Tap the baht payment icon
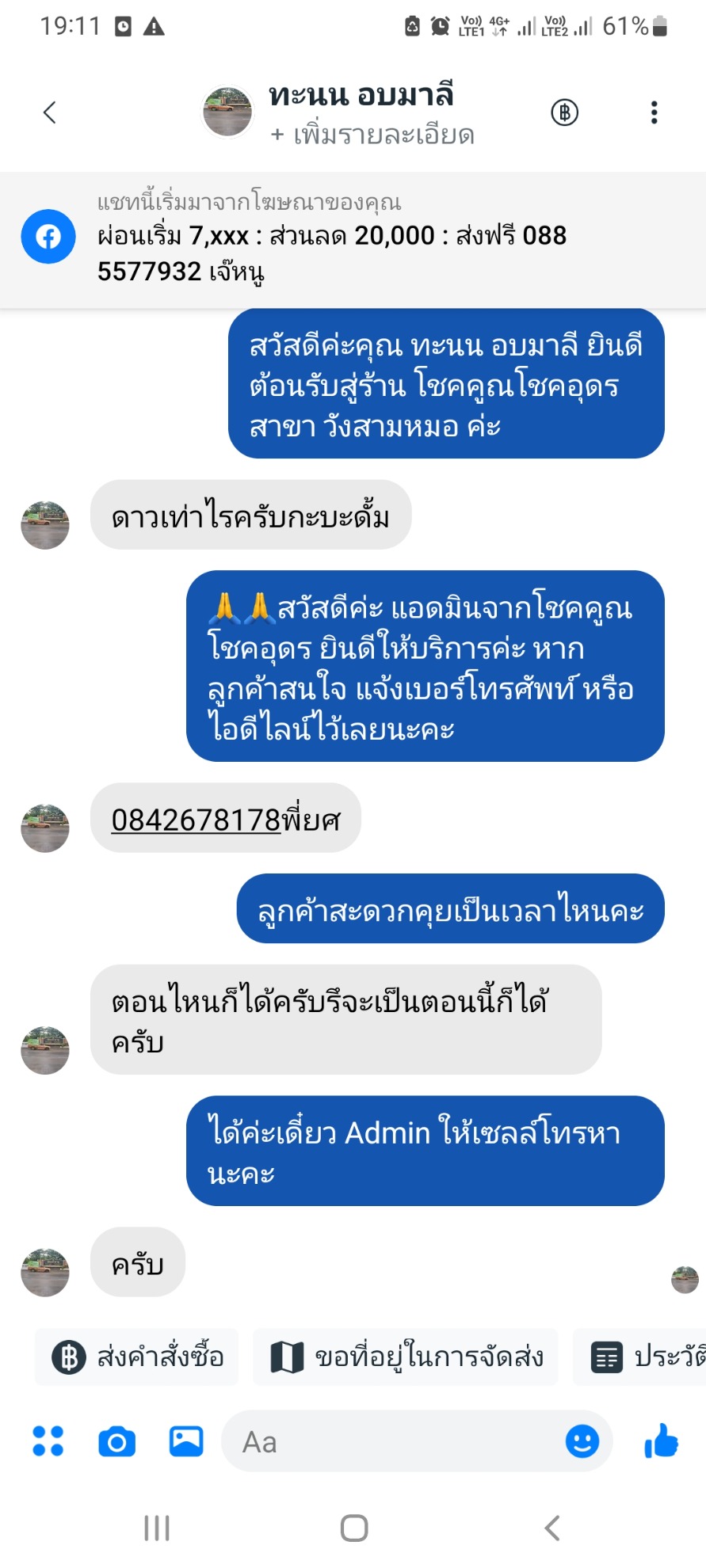 click(564, 112)
